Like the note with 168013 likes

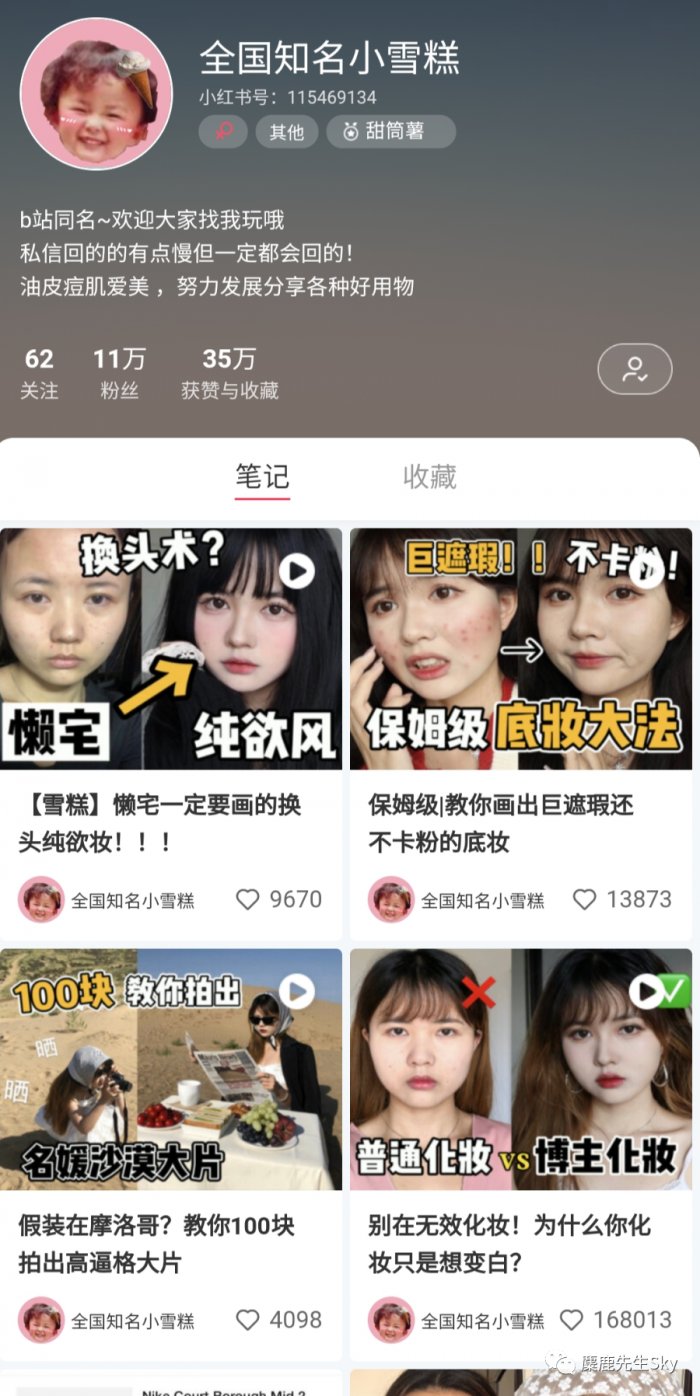pyautogui.click(x=571, y=1320)
